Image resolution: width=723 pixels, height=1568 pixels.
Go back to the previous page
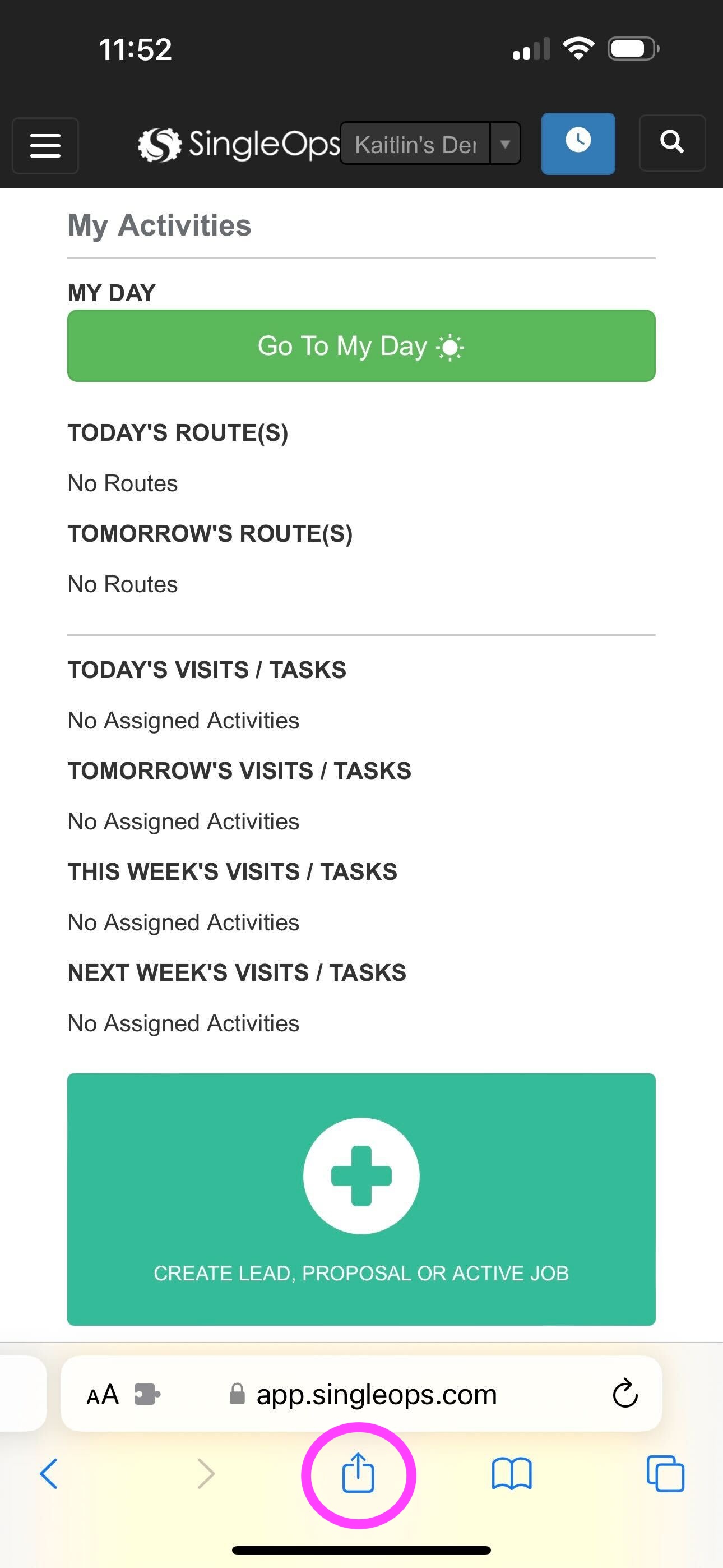[49, 1474]
